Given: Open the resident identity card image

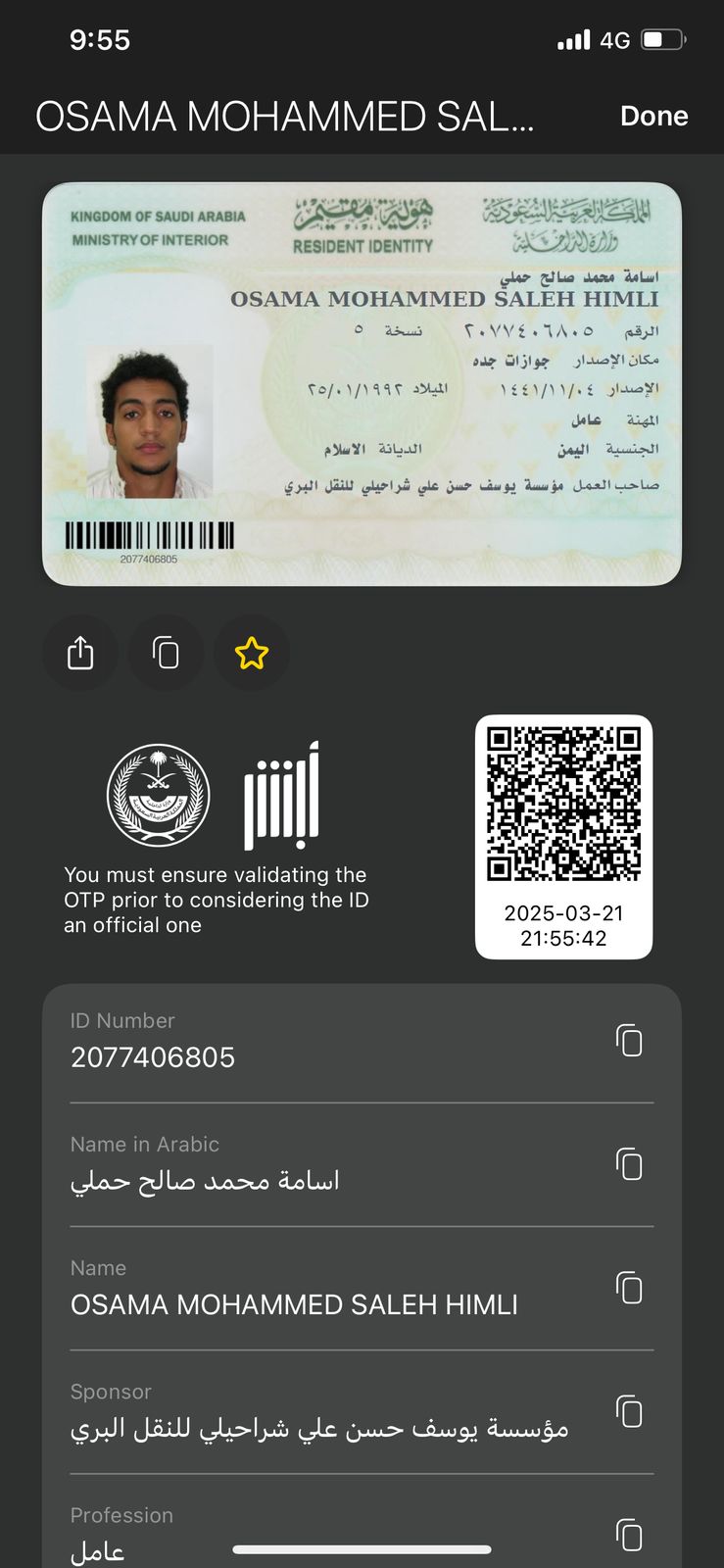Looking at the screenshot, I should tap(362, 384).
